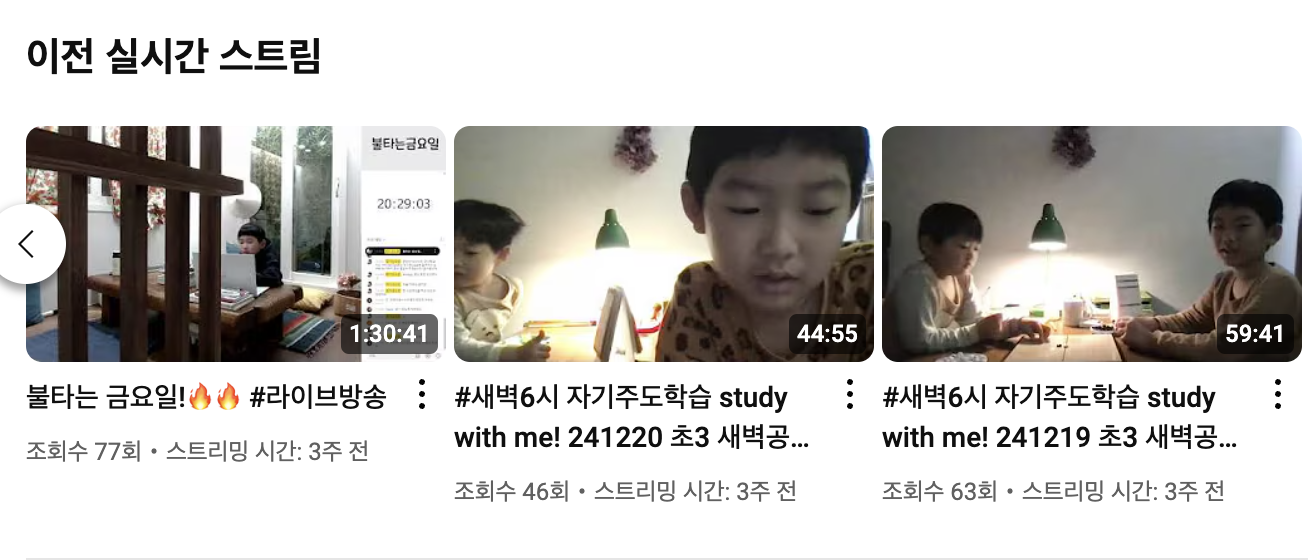Open title link of 241220 초3 새벽공부 stream
1308x560 pixels.
point(630,417)
